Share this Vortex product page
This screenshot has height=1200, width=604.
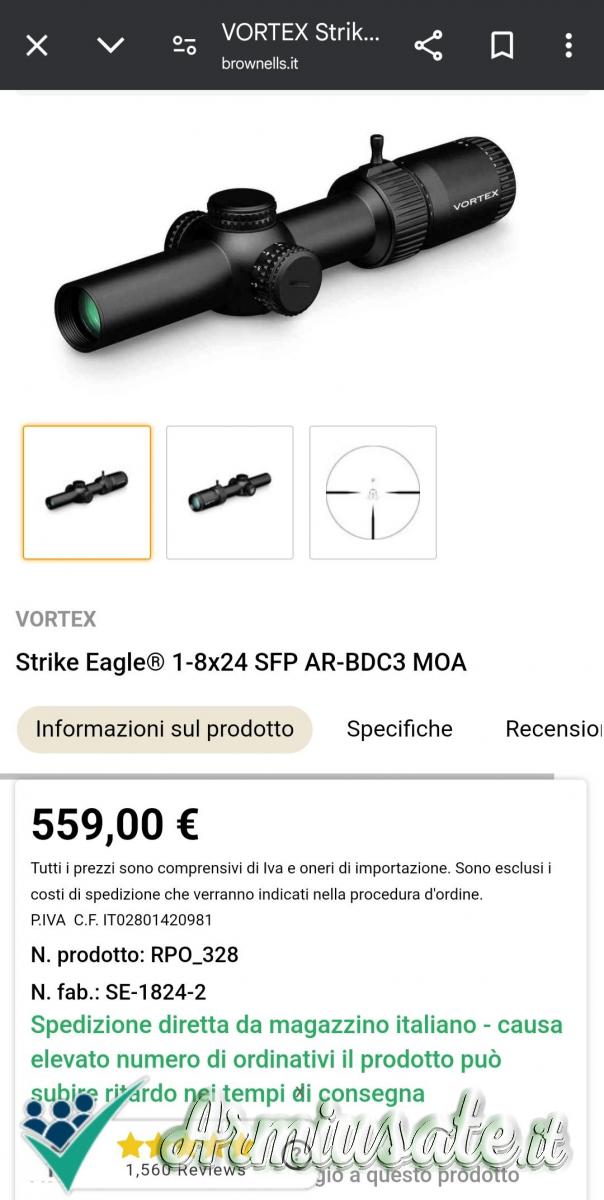(429, 45)
